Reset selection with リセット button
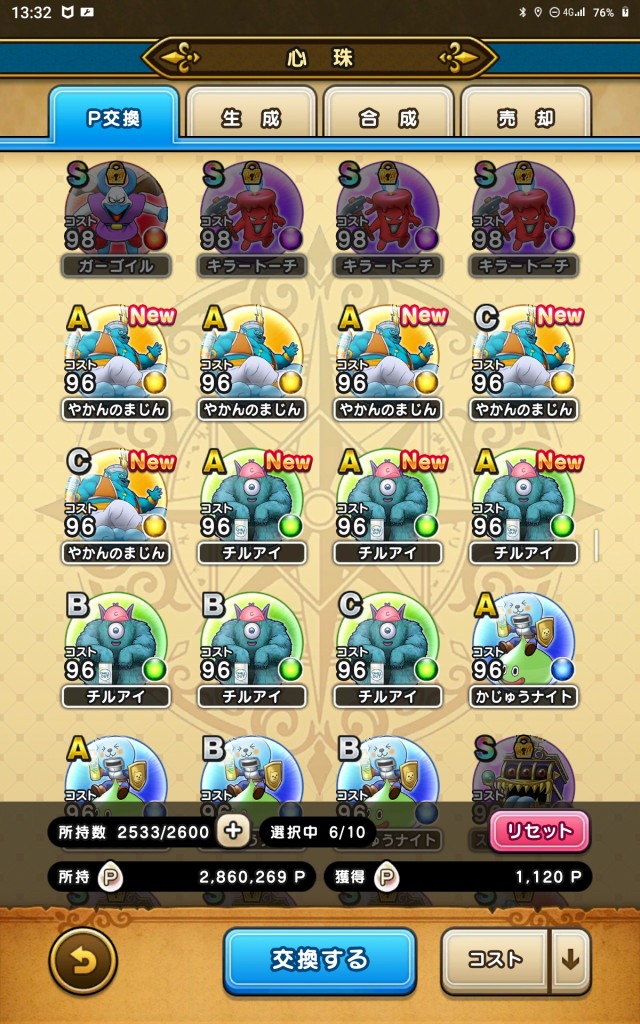This screenshot has width=640, height=1024. point(539,831)
